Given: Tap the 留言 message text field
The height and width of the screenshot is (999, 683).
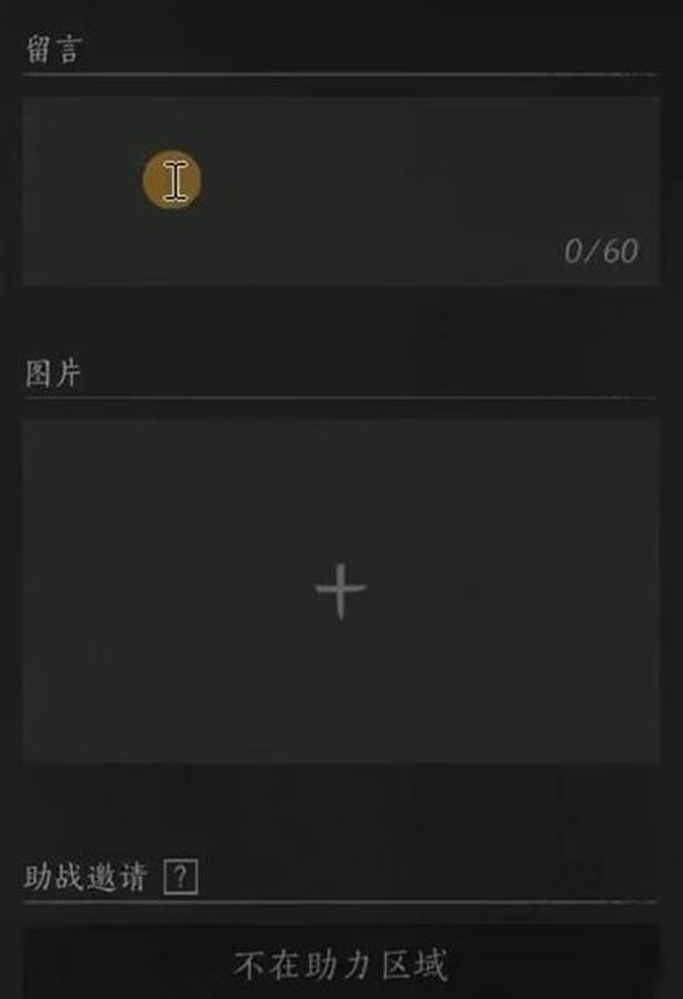Looking at the screenshot, I should (340, 191).
